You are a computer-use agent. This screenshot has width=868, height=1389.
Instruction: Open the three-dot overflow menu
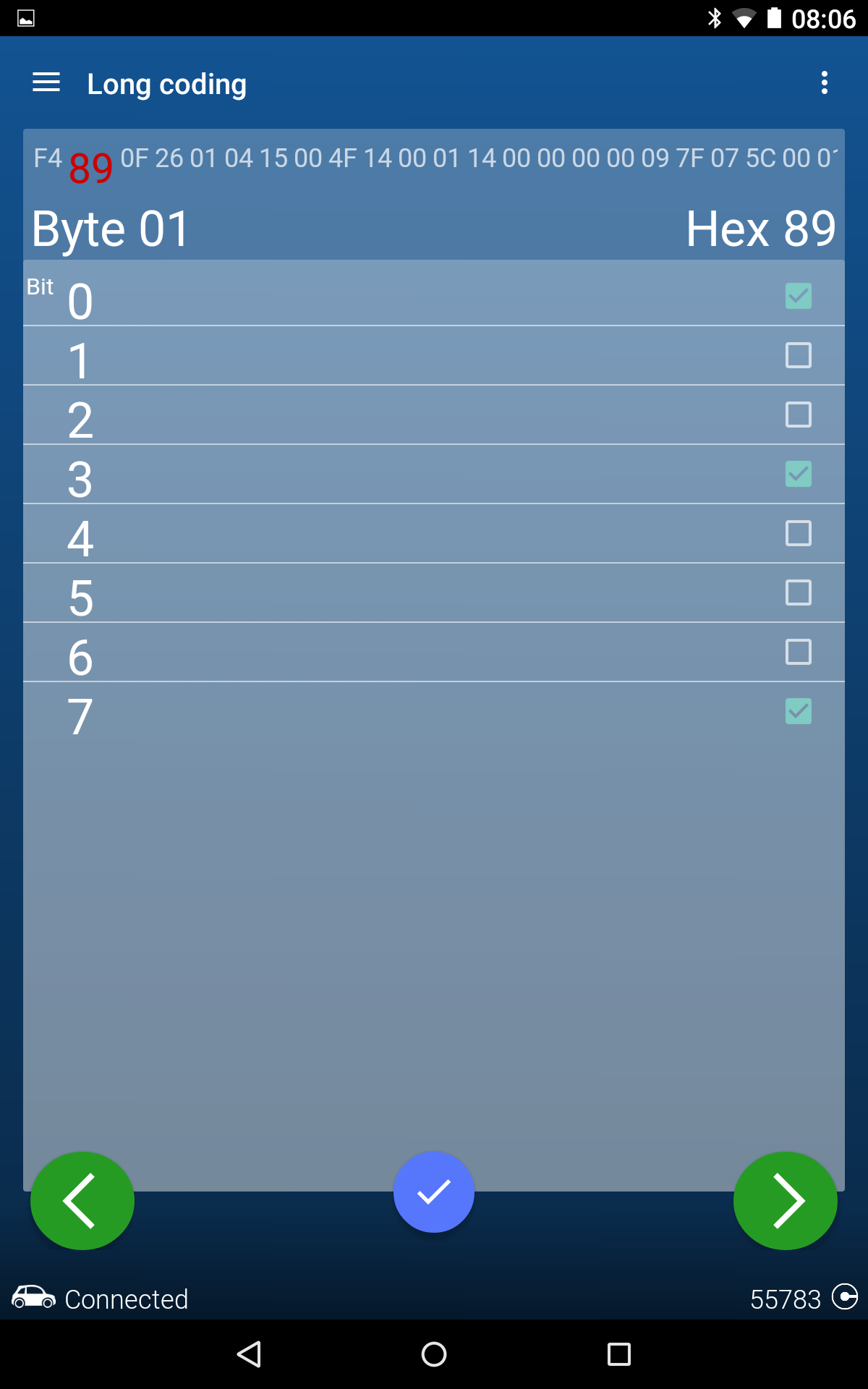[824, 82]
